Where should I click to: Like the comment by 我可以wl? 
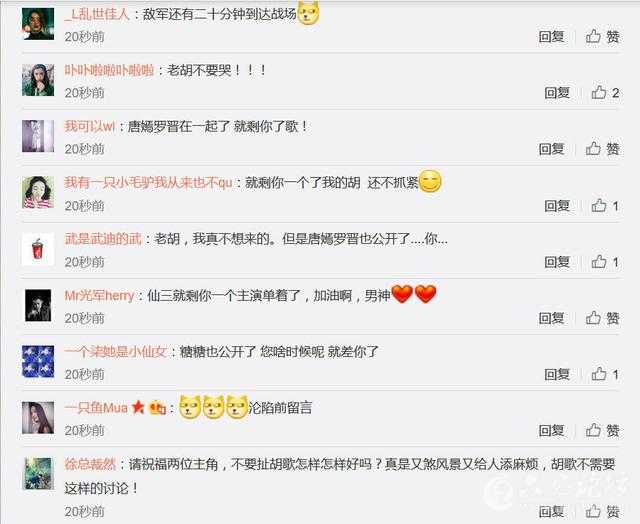(x=602, y=149)
